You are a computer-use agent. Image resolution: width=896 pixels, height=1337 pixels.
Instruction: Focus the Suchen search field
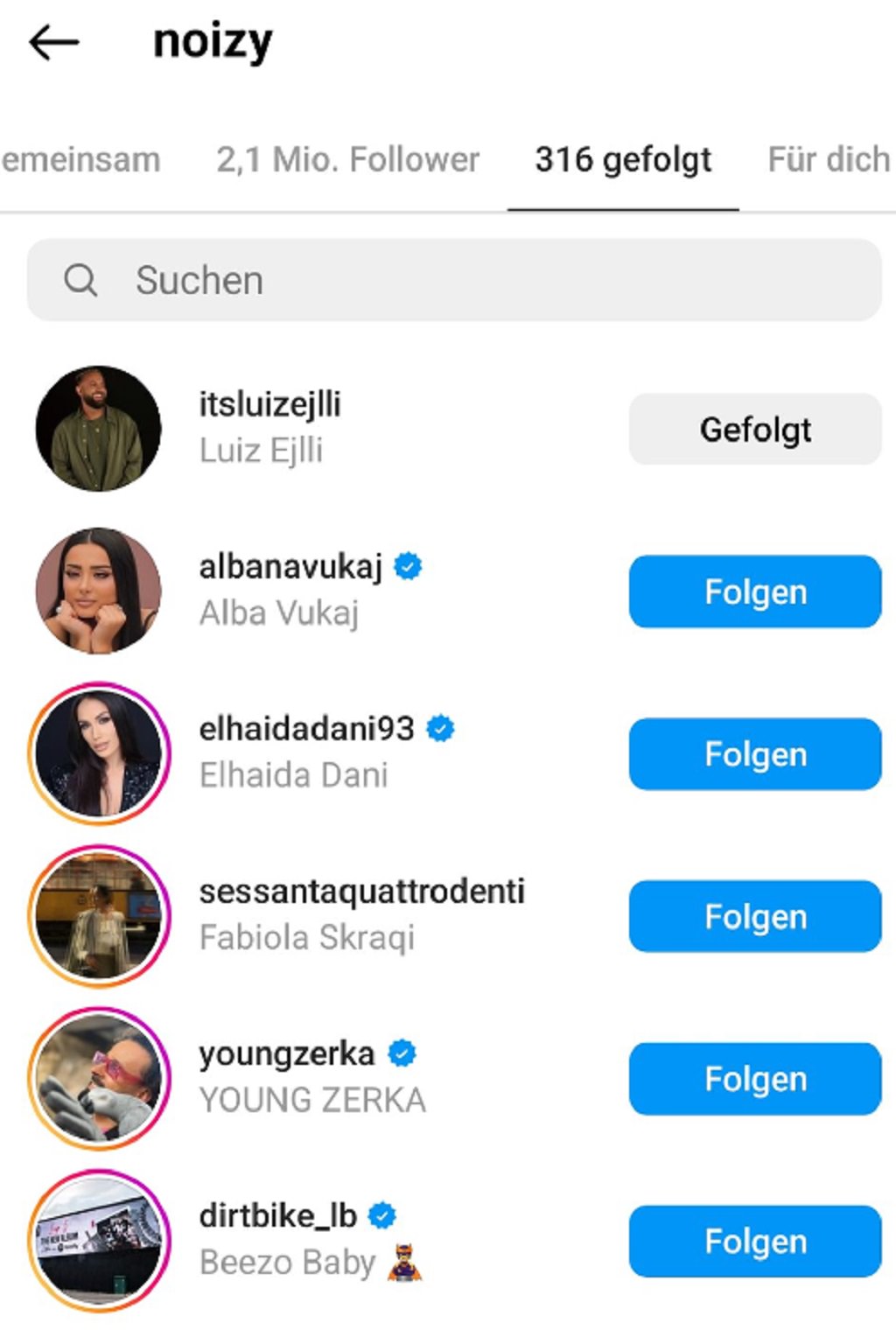click(453, 280)
